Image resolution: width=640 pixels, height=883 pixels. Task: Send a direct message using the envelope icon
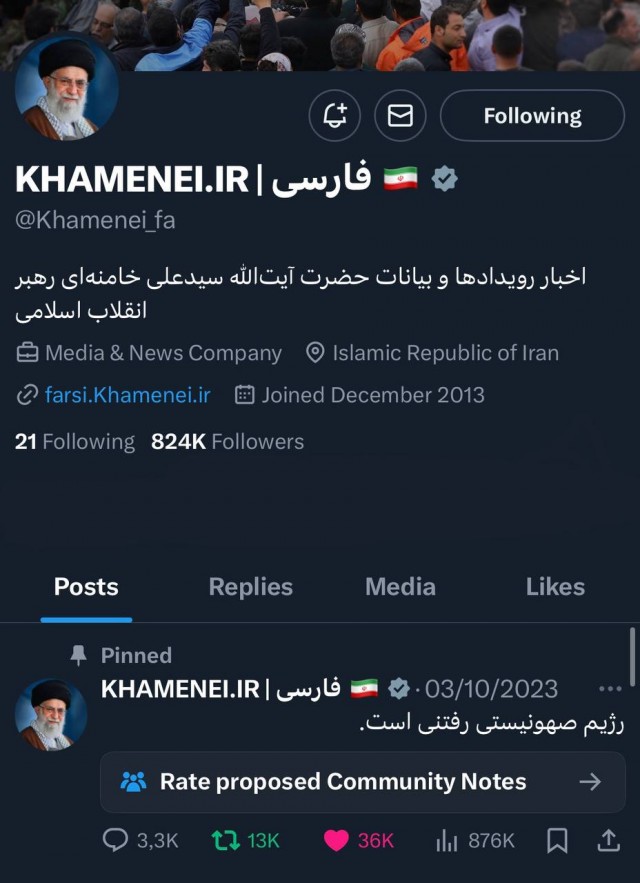click(400, 116)
